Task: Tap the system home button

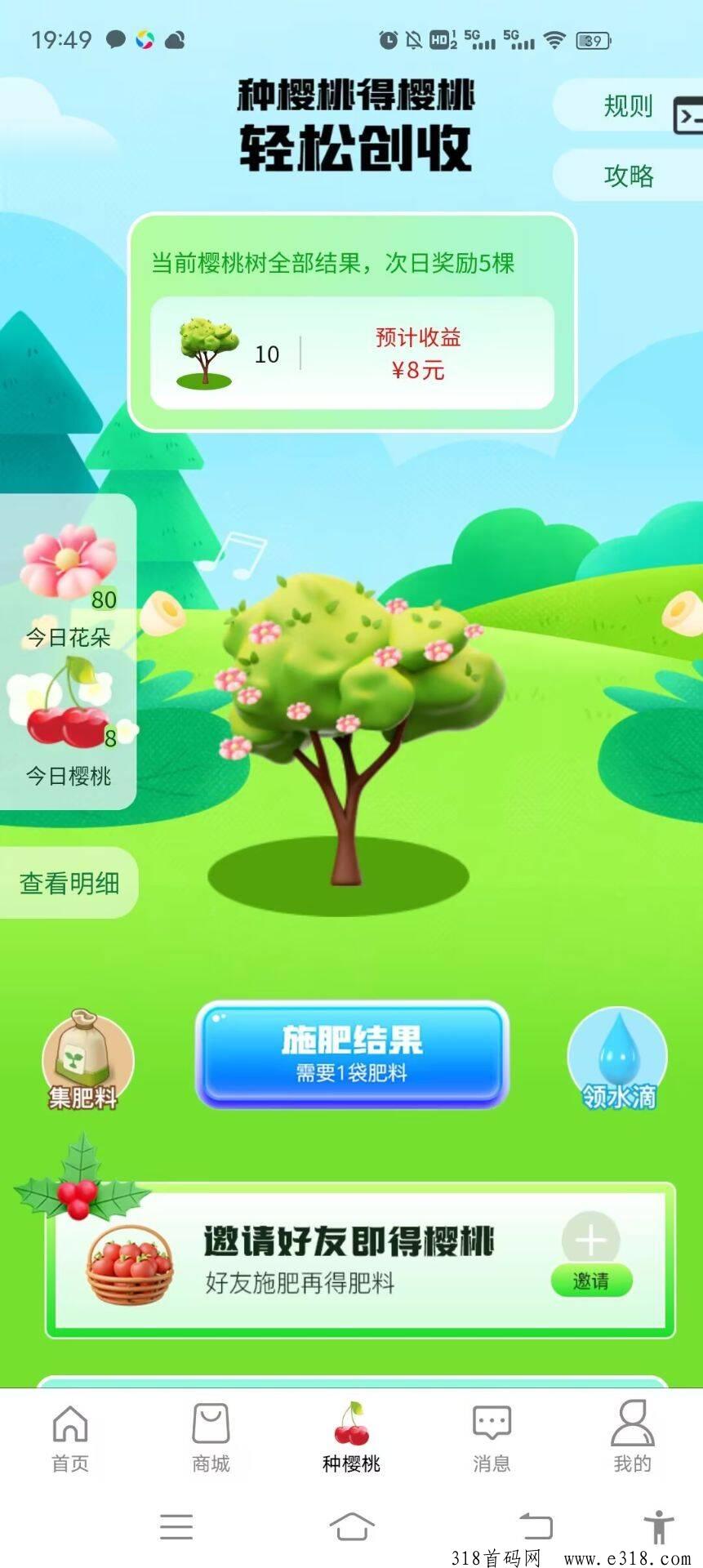Action: coord(352,1526)
